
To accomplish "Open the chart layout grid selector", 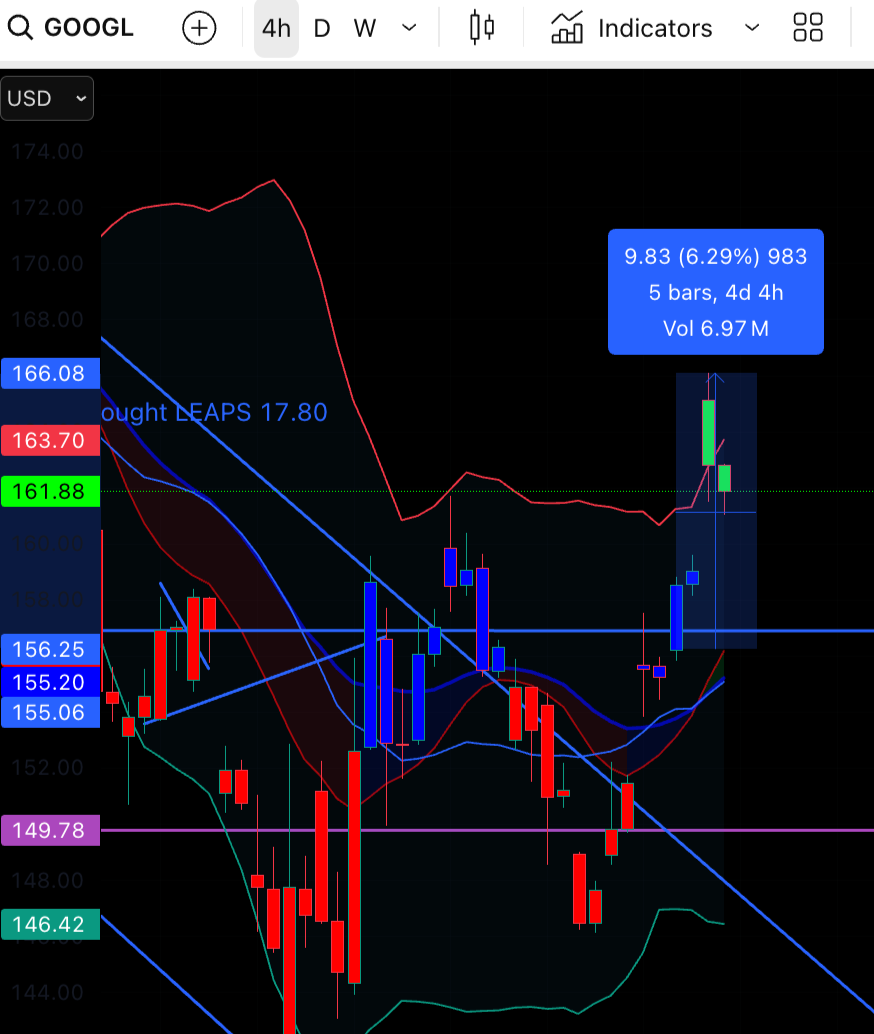I will click(x=807, y=28).
